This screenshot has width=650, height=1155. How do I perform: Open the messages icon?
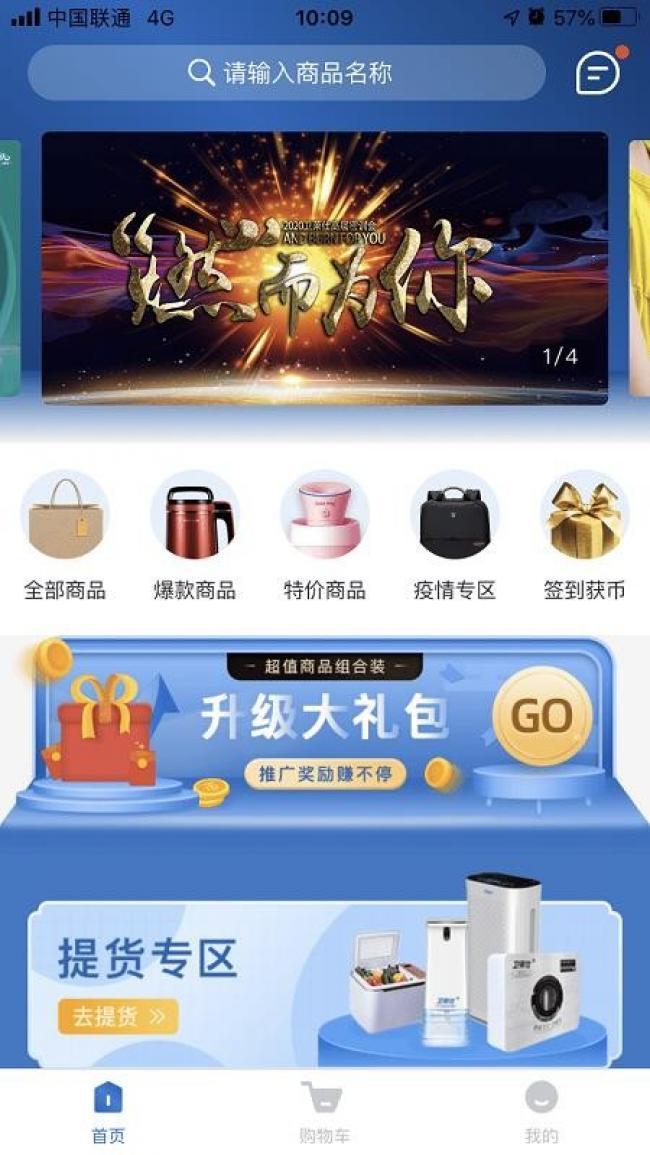tap(597, 73)
